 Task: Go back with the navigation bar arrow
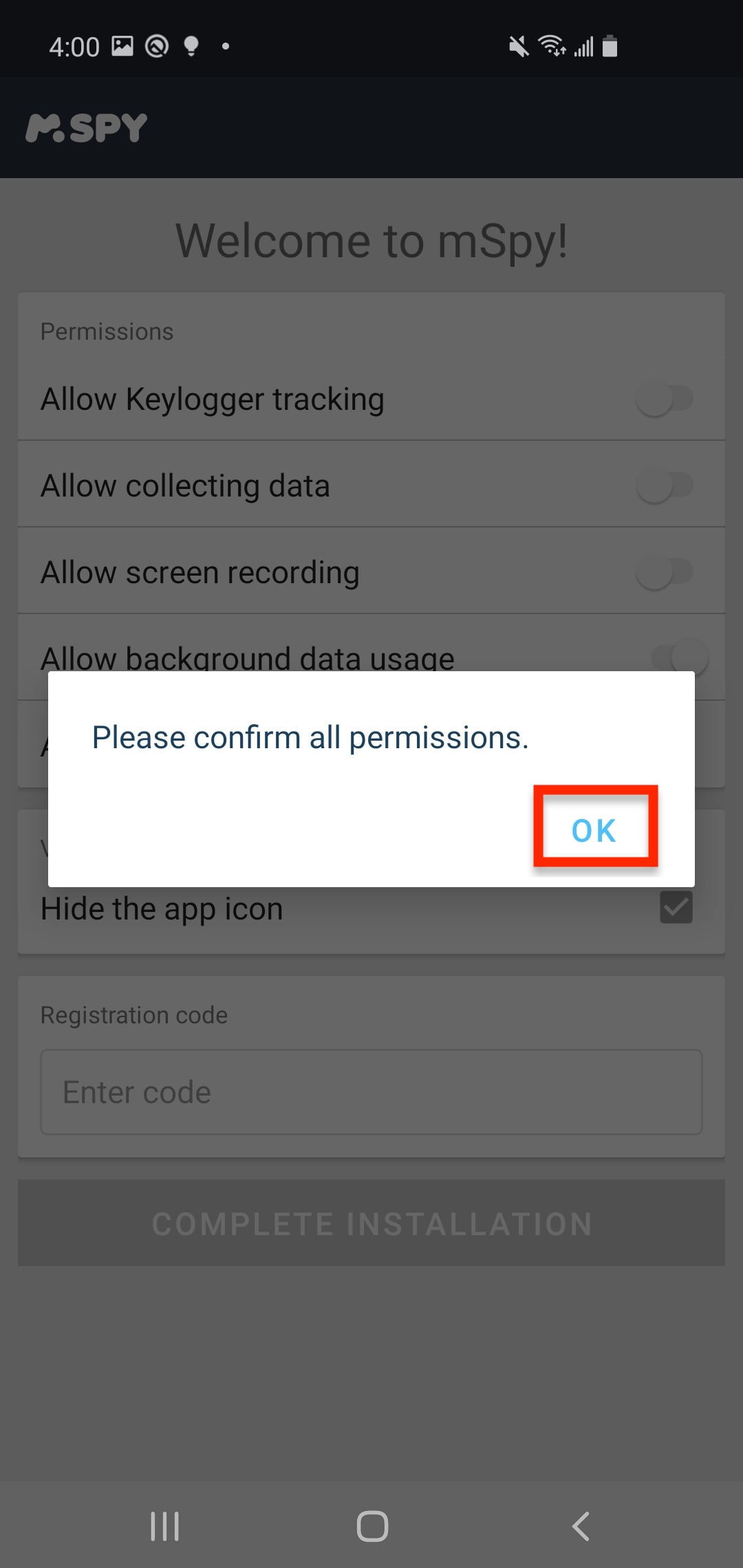click(x=581, y=1526)
